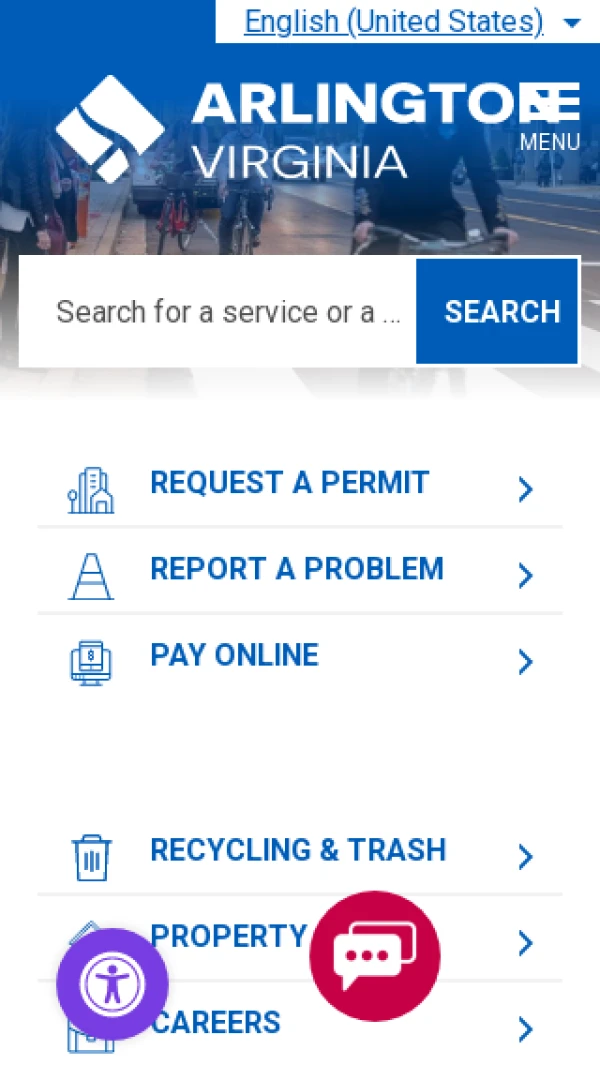
Task: Select Report a Problem
Action: point(300,570)
